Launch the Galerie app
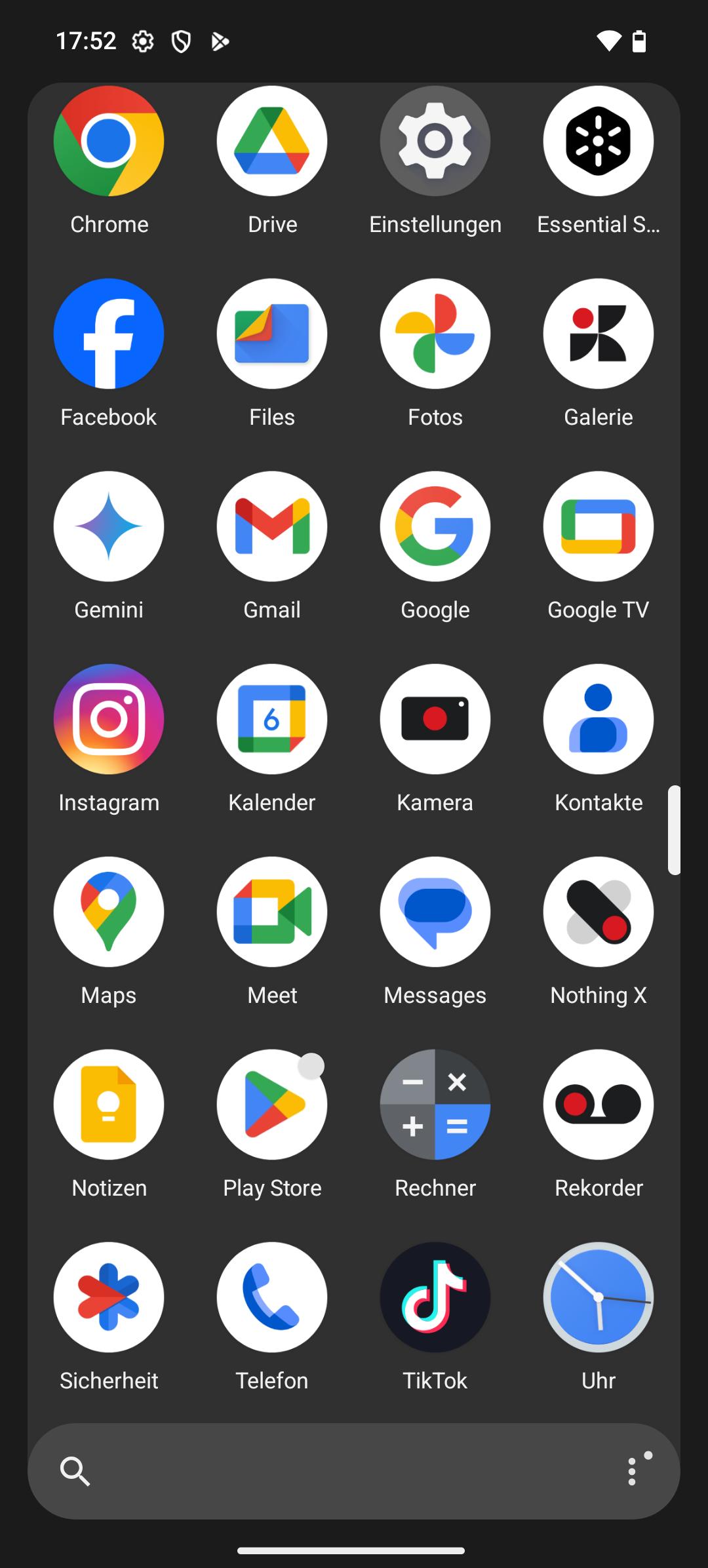 (598, 334)
